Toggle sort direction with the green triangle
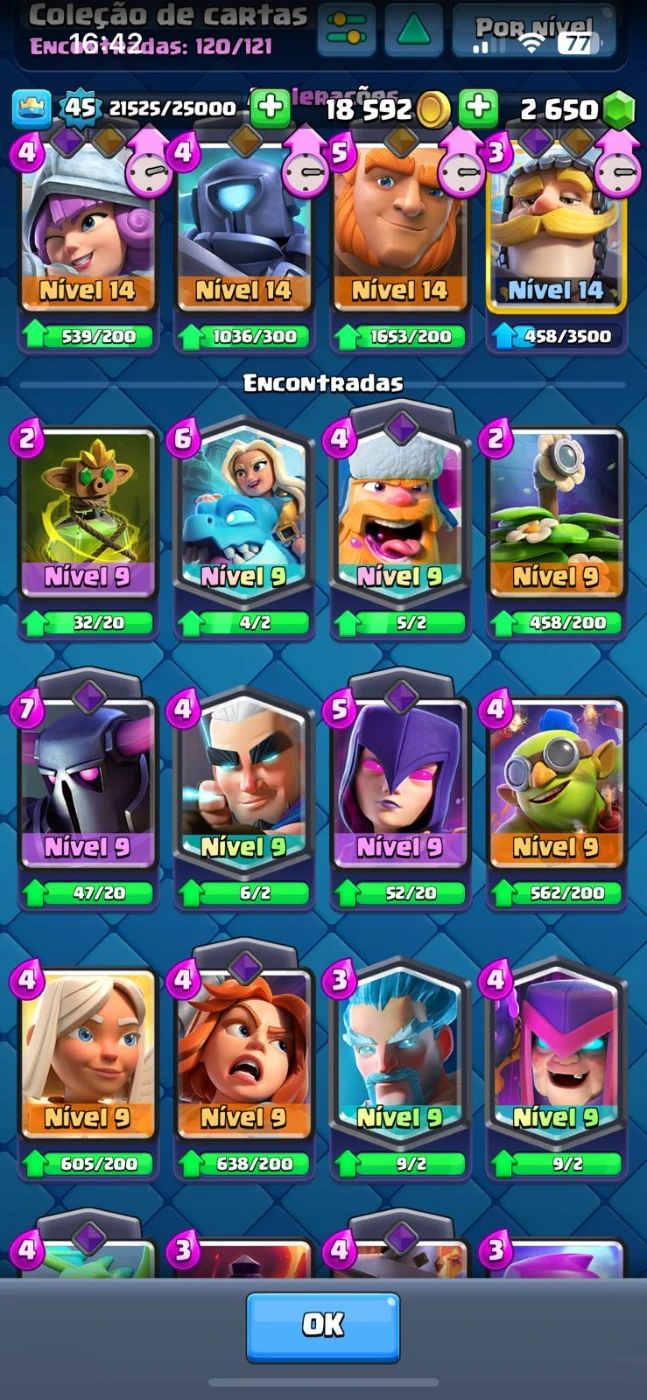The image size is (647, 1400). (413, 30)
